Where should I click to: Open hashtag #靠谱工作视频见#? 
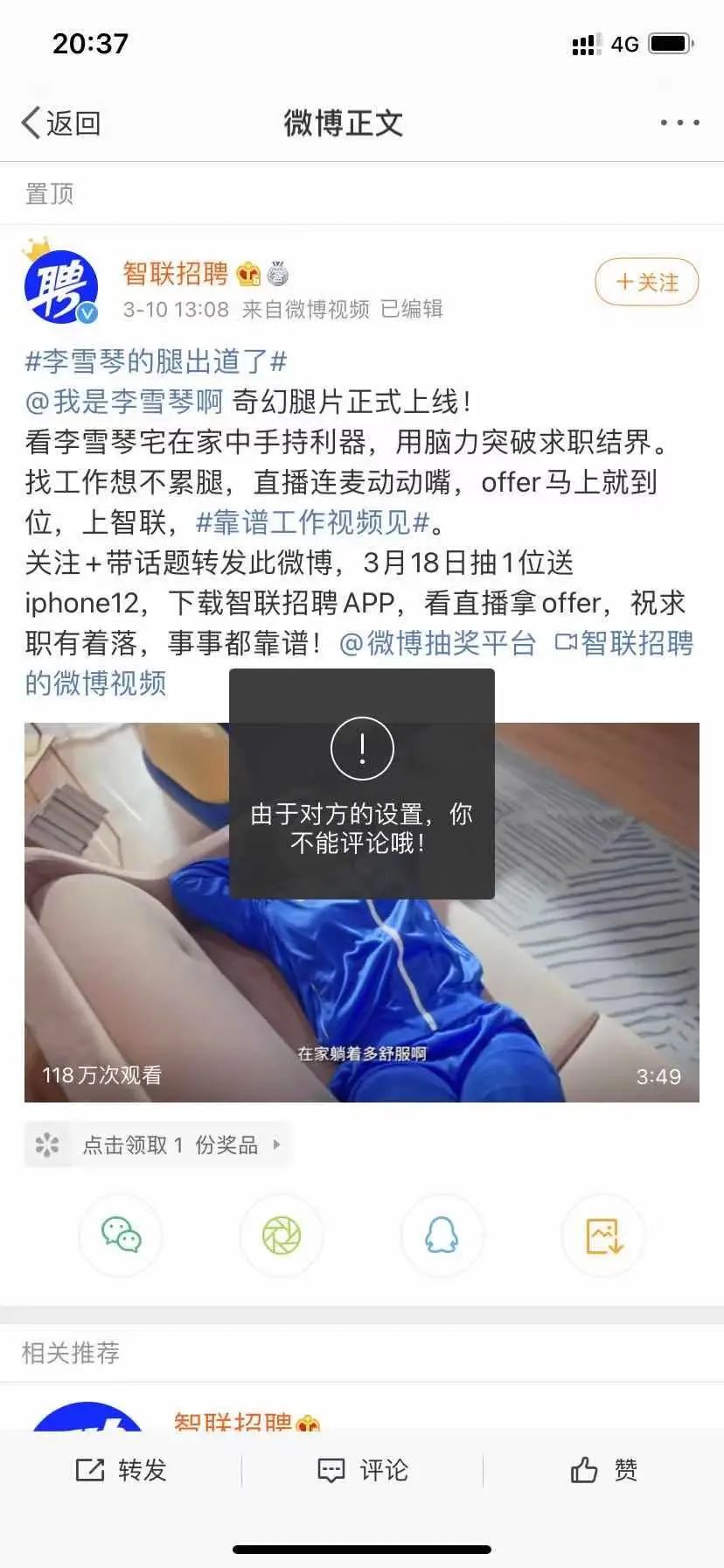(313, 522)
